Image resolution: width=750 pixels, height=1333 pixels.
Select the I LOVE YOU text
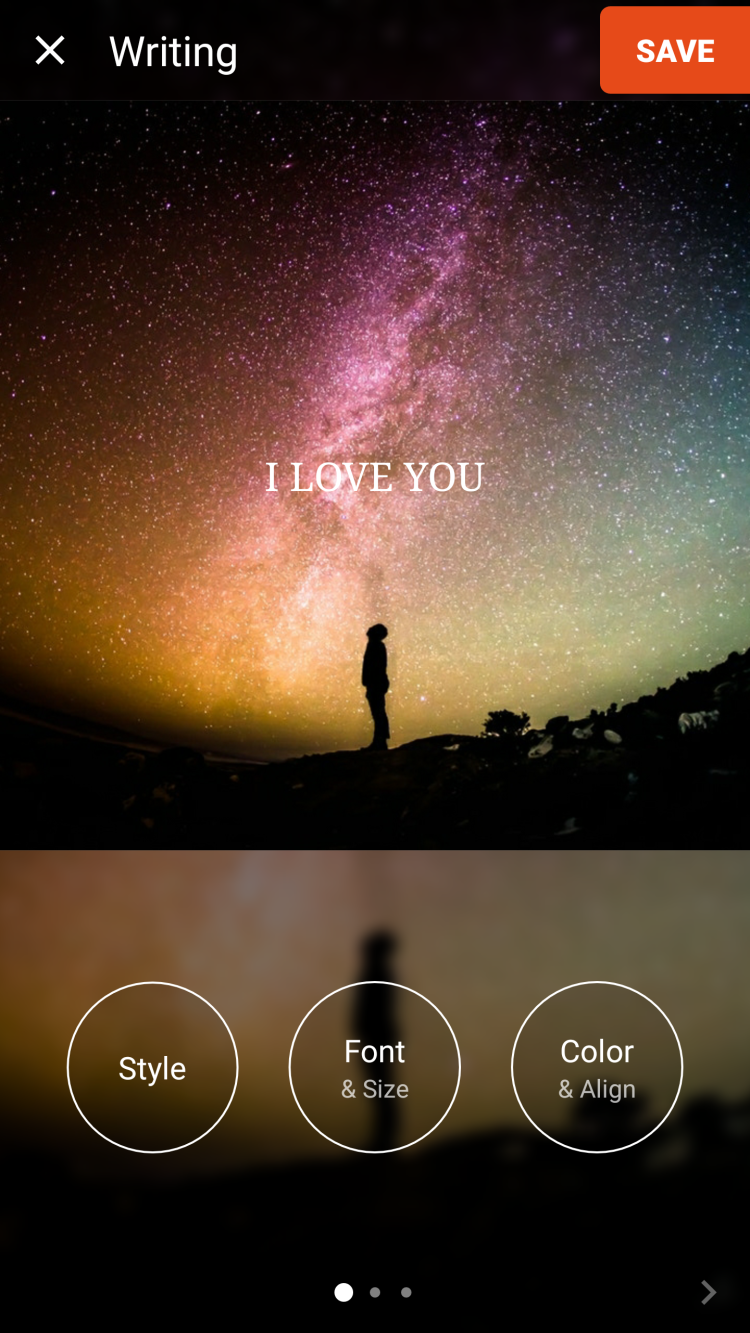pyautogui.click(x=375, y=478)
